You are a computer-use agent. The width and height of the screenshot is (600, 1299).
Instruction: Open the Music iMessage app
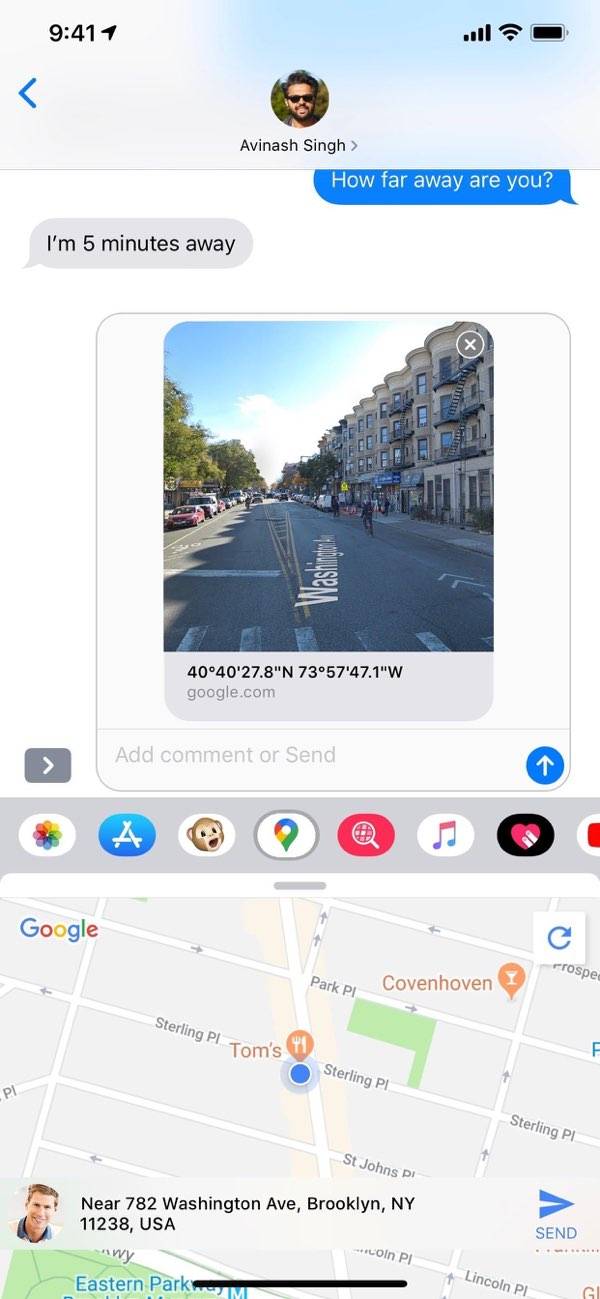(445, 835)
